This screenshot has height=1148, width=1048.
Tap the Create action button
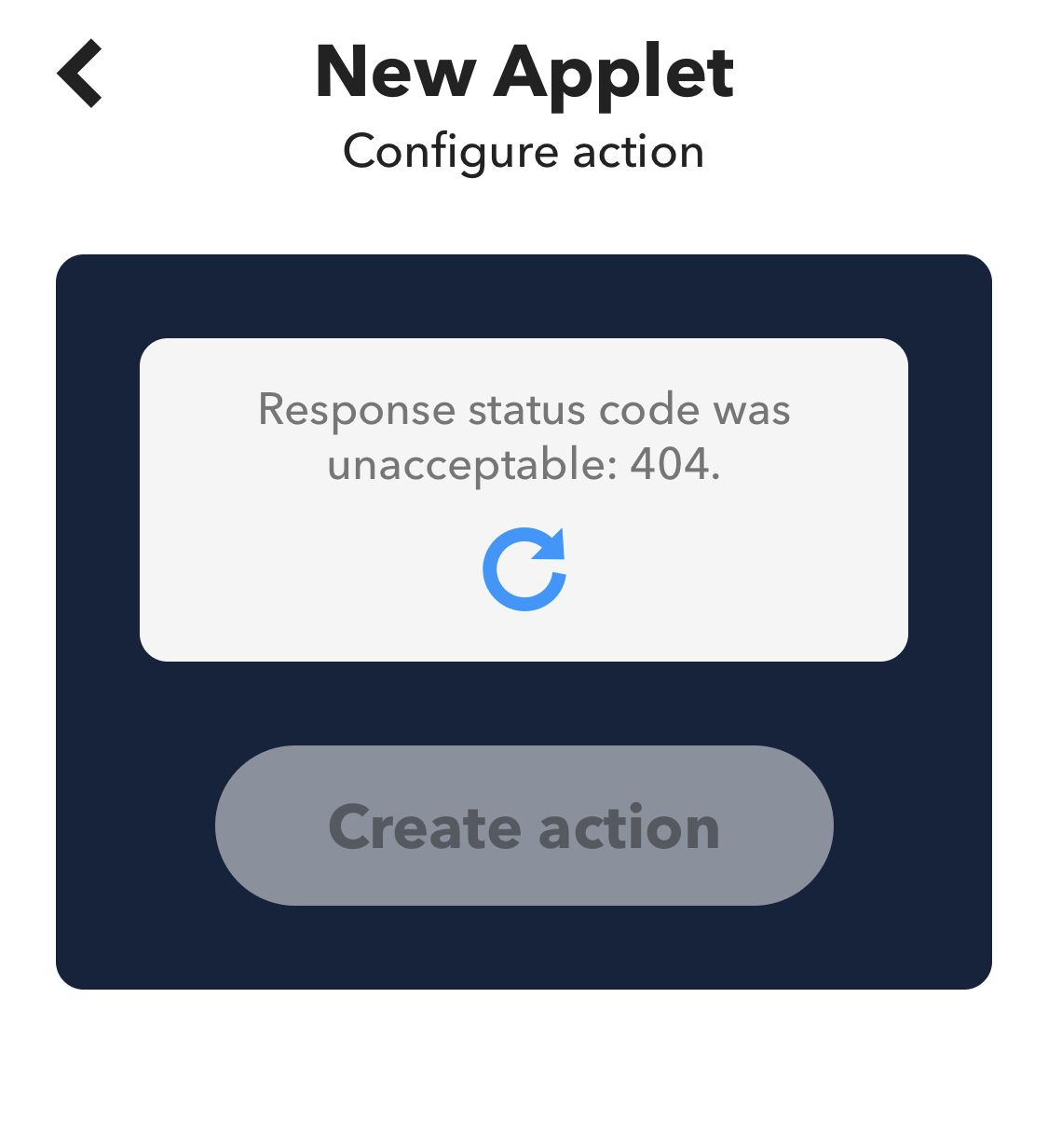pos(524,826)
